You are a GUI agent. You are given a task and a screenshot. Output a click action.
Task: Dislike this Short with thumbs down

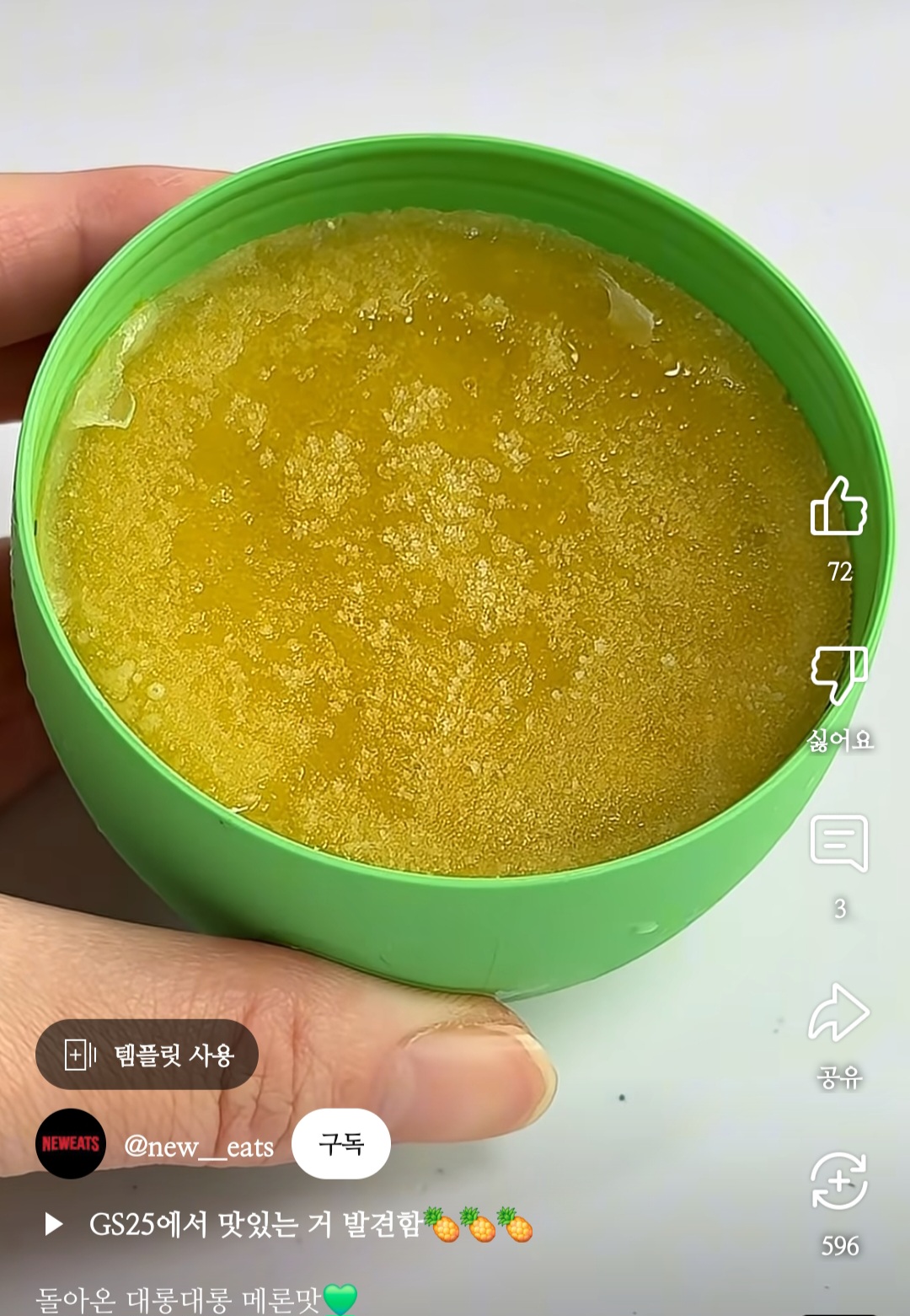[x=838, y=674]
